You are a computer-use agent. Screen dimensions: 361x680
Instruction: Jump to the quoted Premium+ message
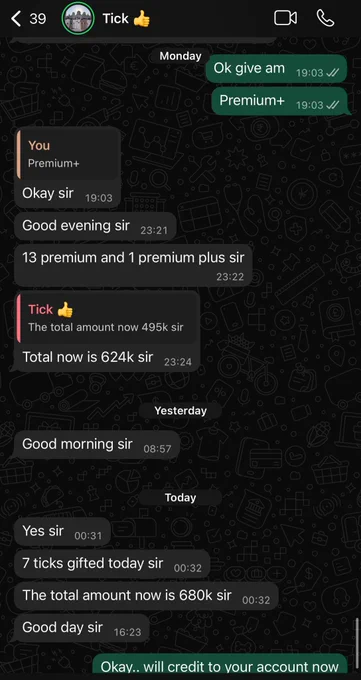68,154
